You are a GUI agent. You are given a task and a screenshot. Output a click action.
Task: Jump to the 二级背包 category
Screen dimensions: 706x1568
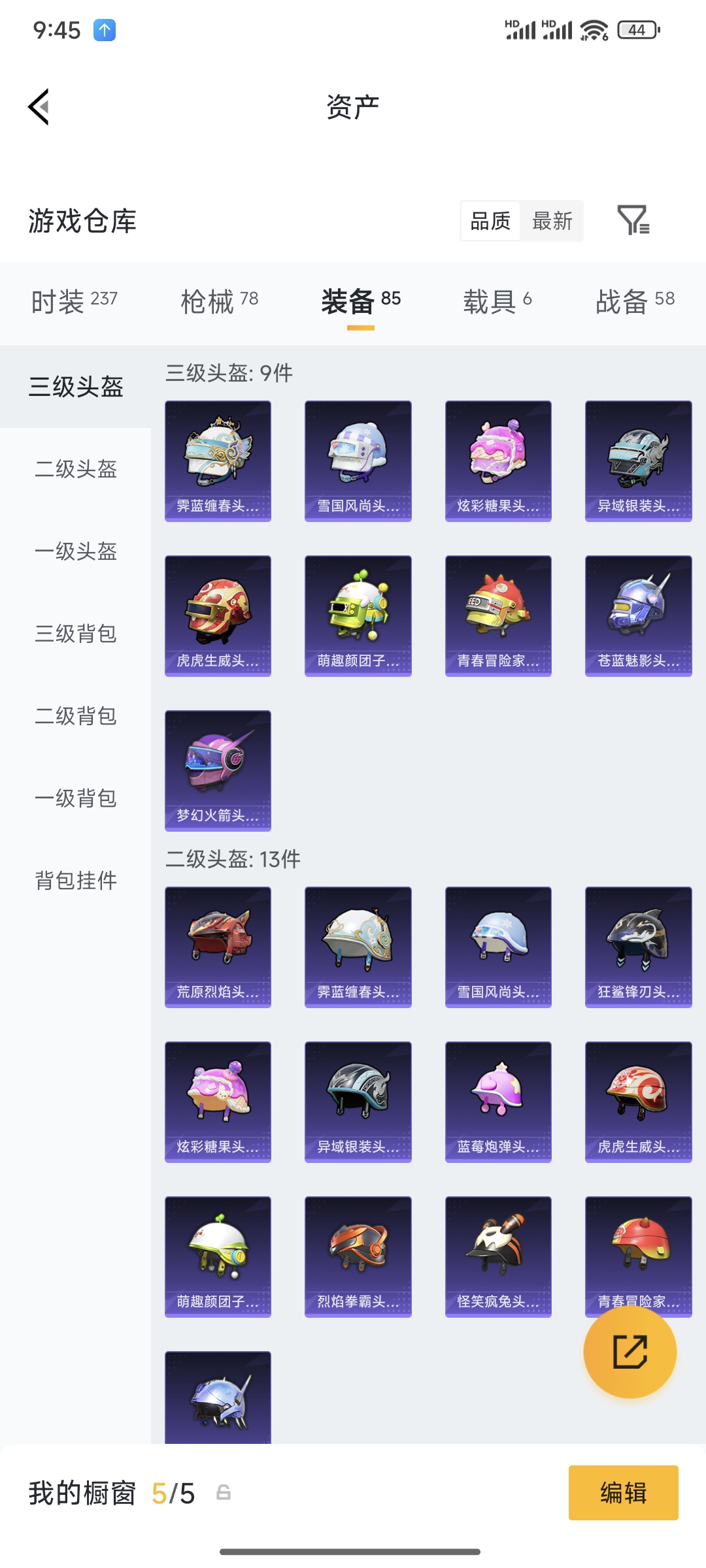(76, 716)
